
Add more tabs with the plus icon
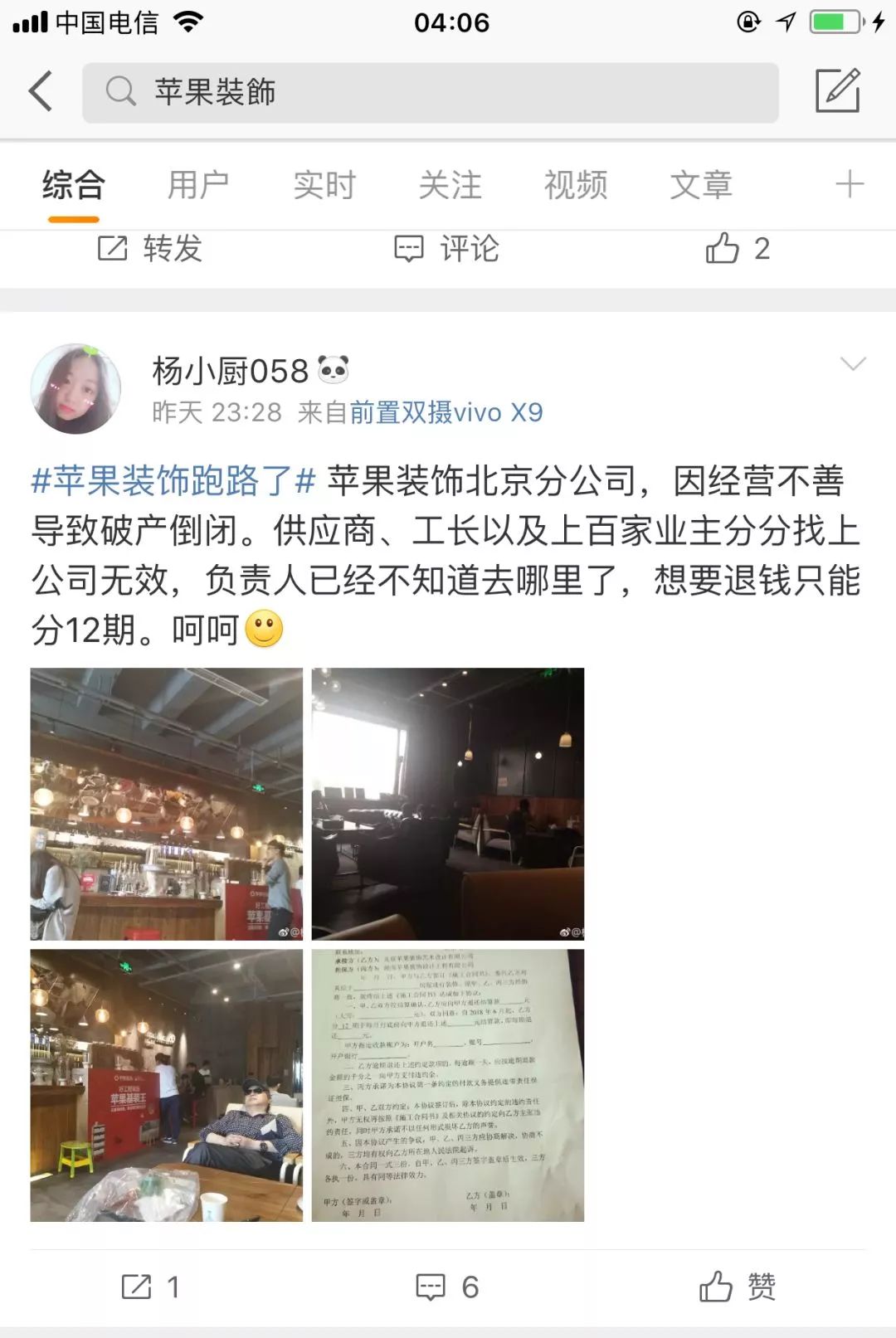[x=849, y=184]
